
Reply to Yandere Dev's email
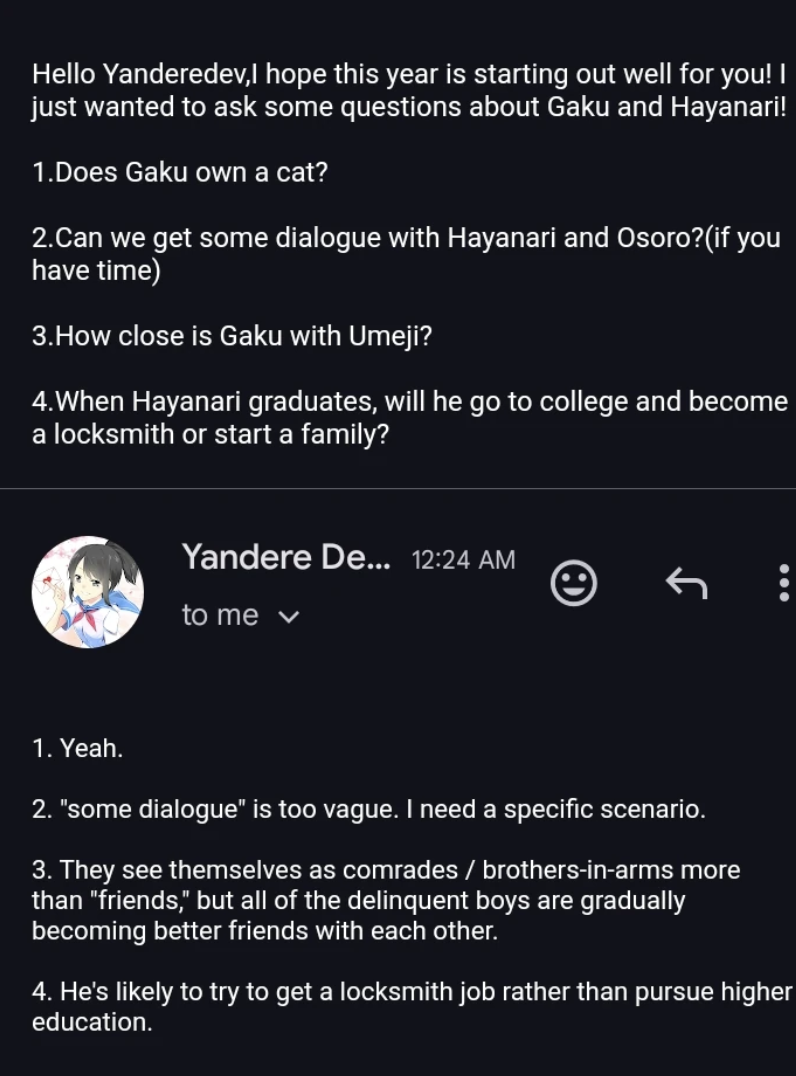pyautogui.click(x=686, y=582)
